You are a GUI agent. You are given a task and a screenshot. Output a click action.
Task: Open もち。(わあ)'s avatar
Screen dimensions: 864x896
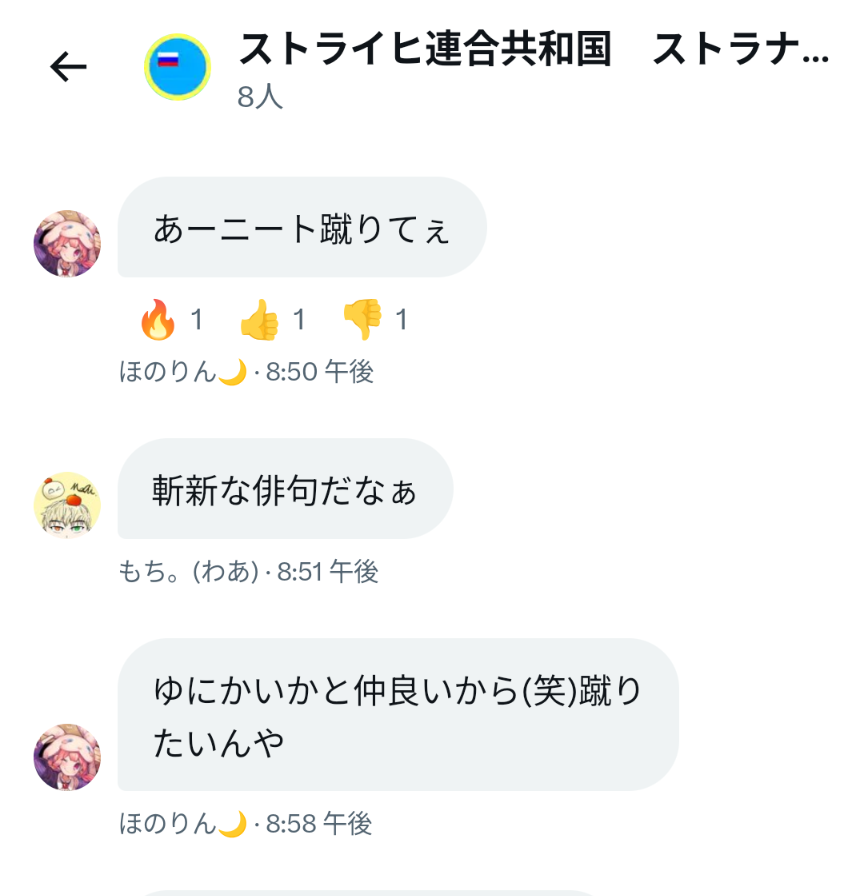tap(67, 505)
